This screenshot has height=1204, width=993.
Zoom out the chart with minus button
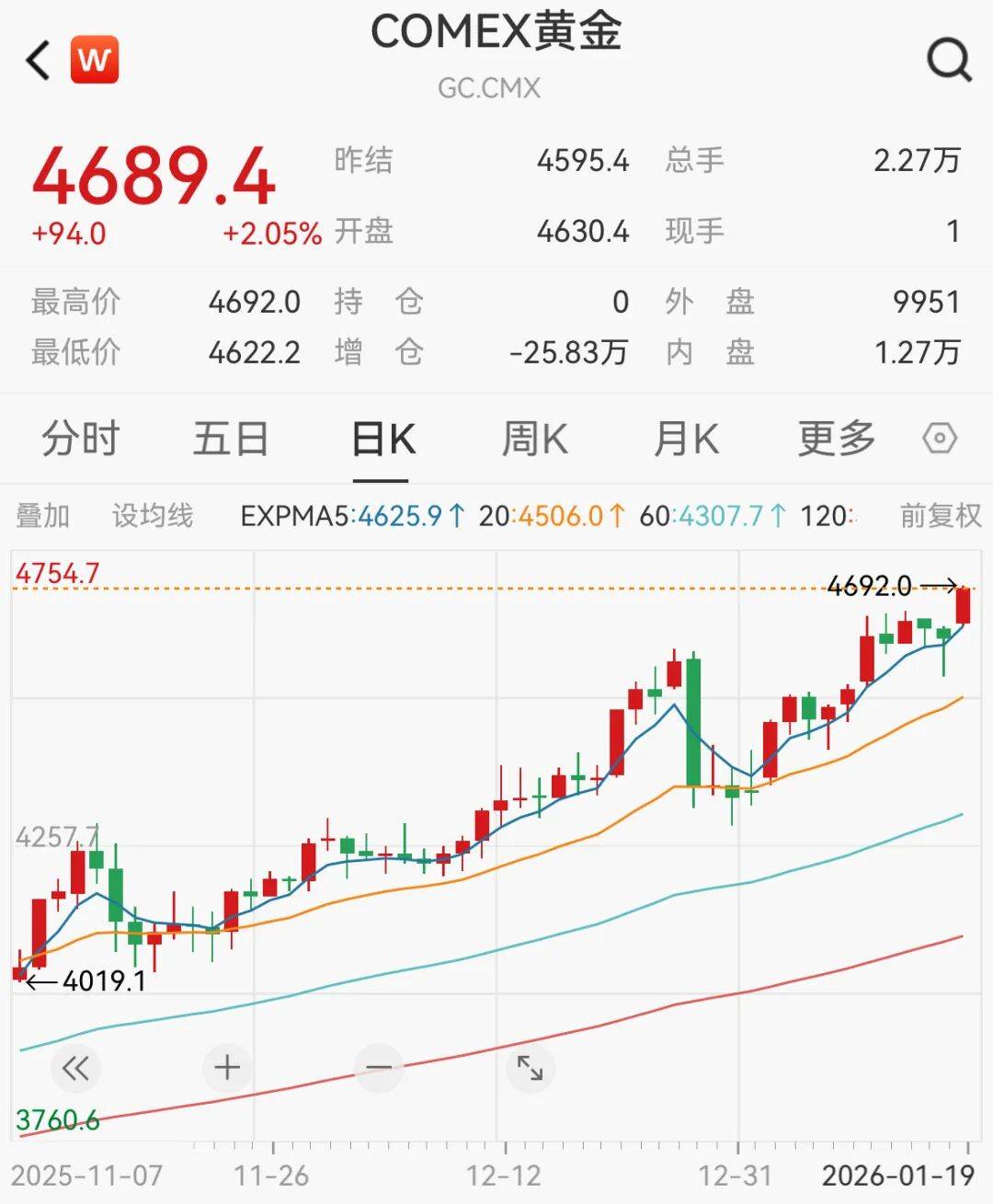[379, 1068]
